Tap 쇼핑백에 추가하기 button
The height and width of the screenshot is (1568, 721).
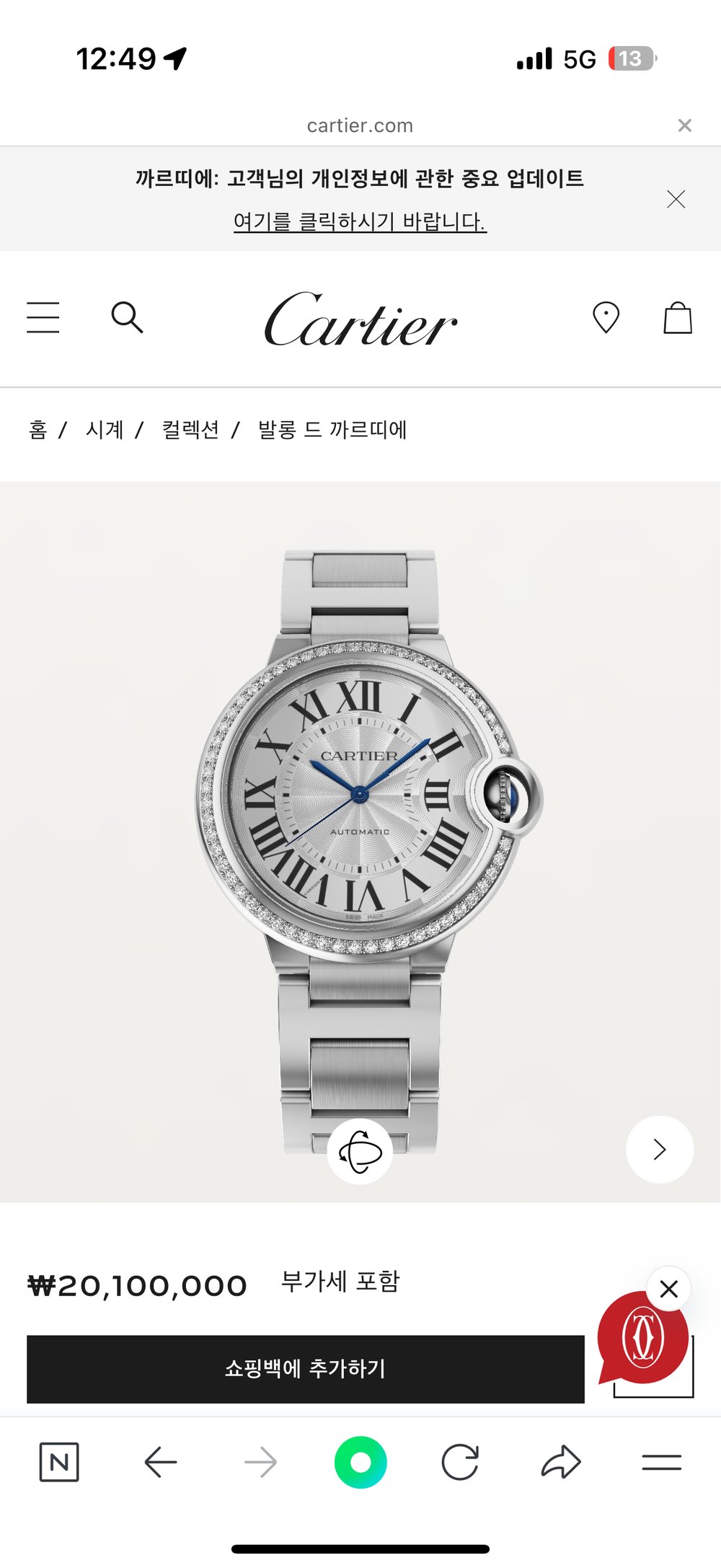[305, 1368]
